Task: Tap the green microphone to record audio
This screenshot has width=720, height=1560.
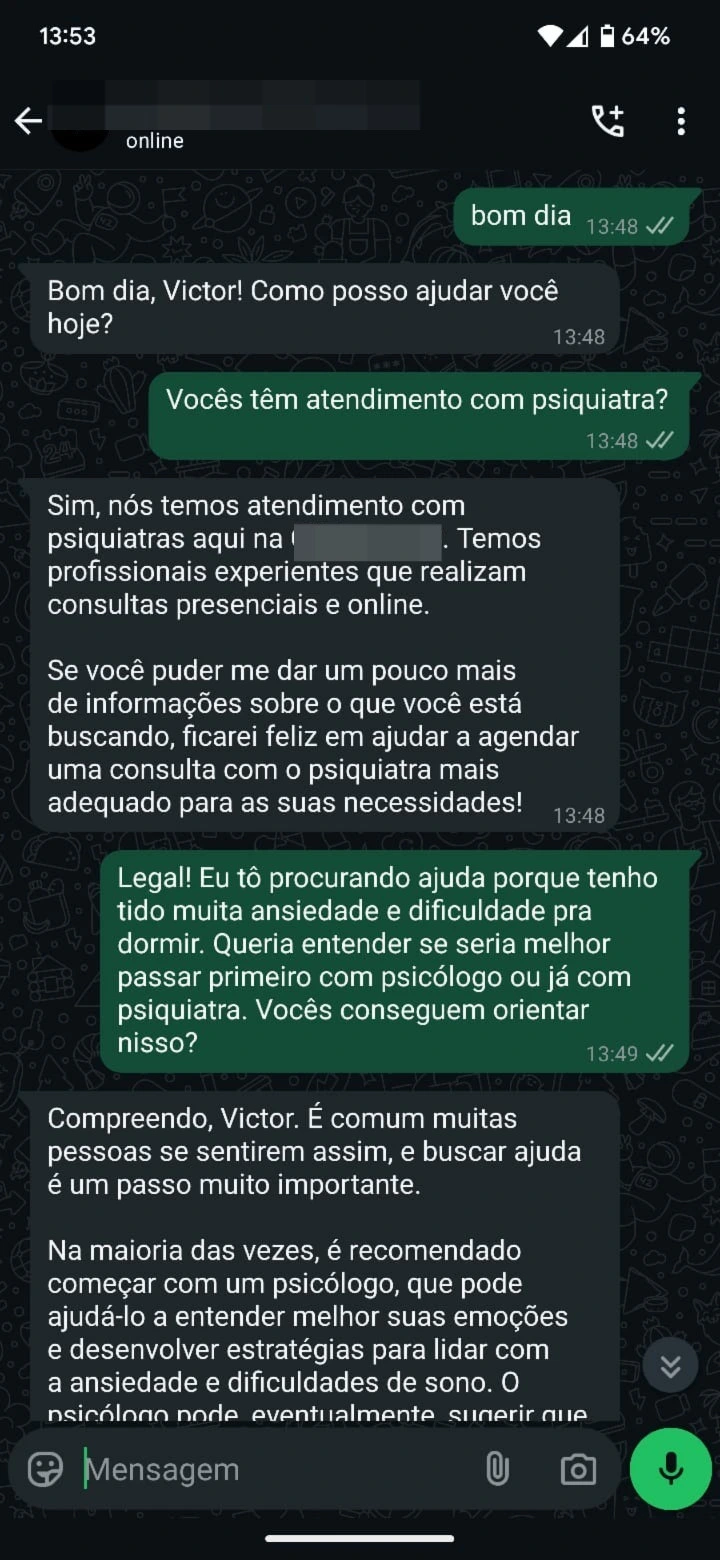Action: pos(669,1468)
